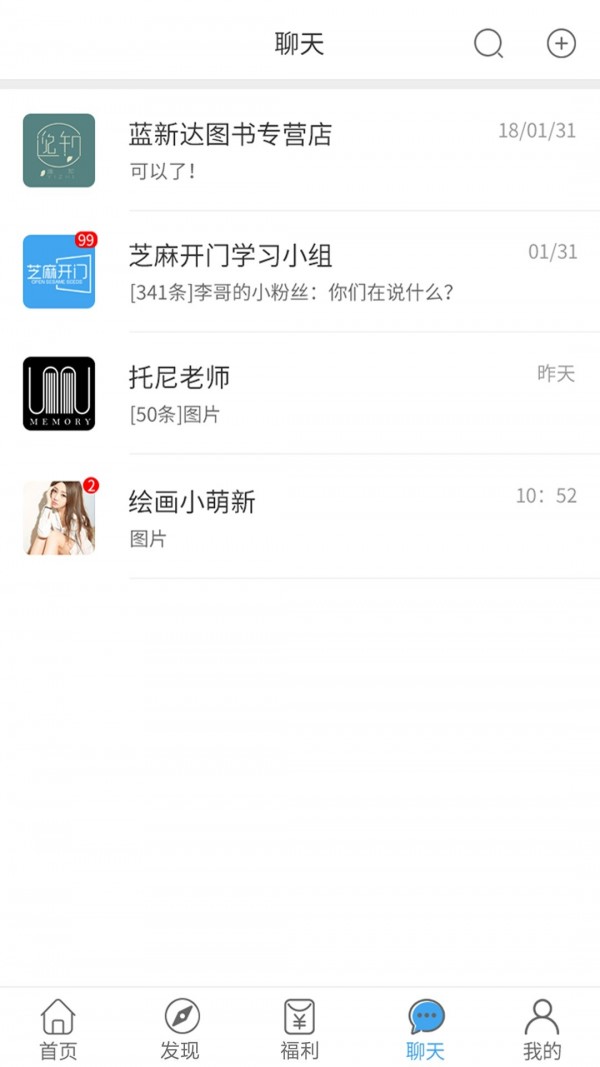Open chat with 蓝新达图书专营店

click(x=300, y=150)
